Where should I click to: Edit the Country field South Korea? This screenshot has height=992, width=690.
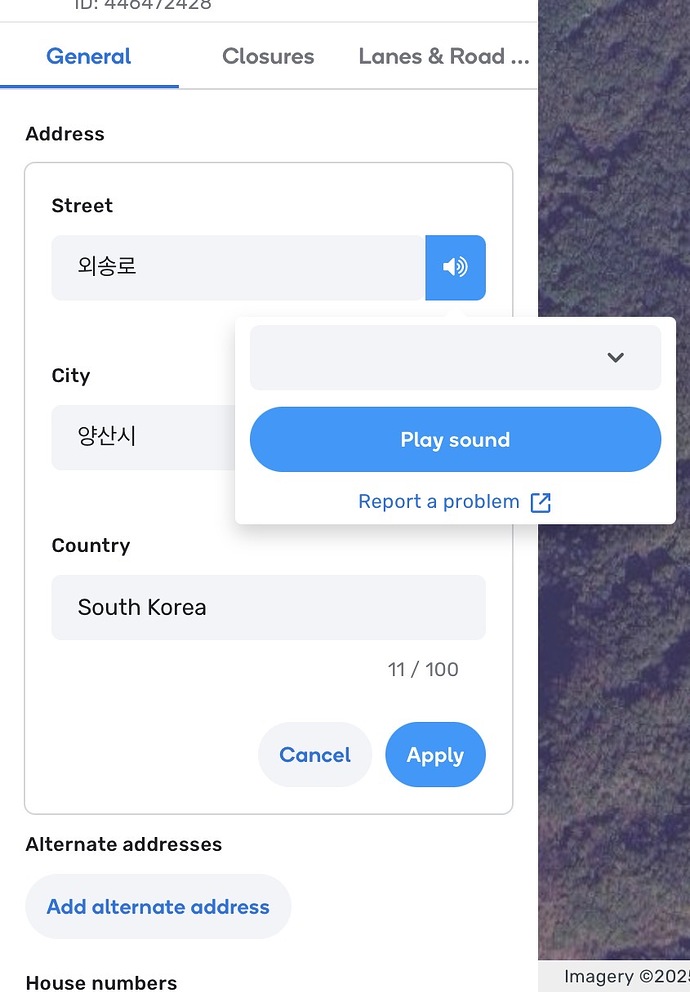click(x=268, y=607)
